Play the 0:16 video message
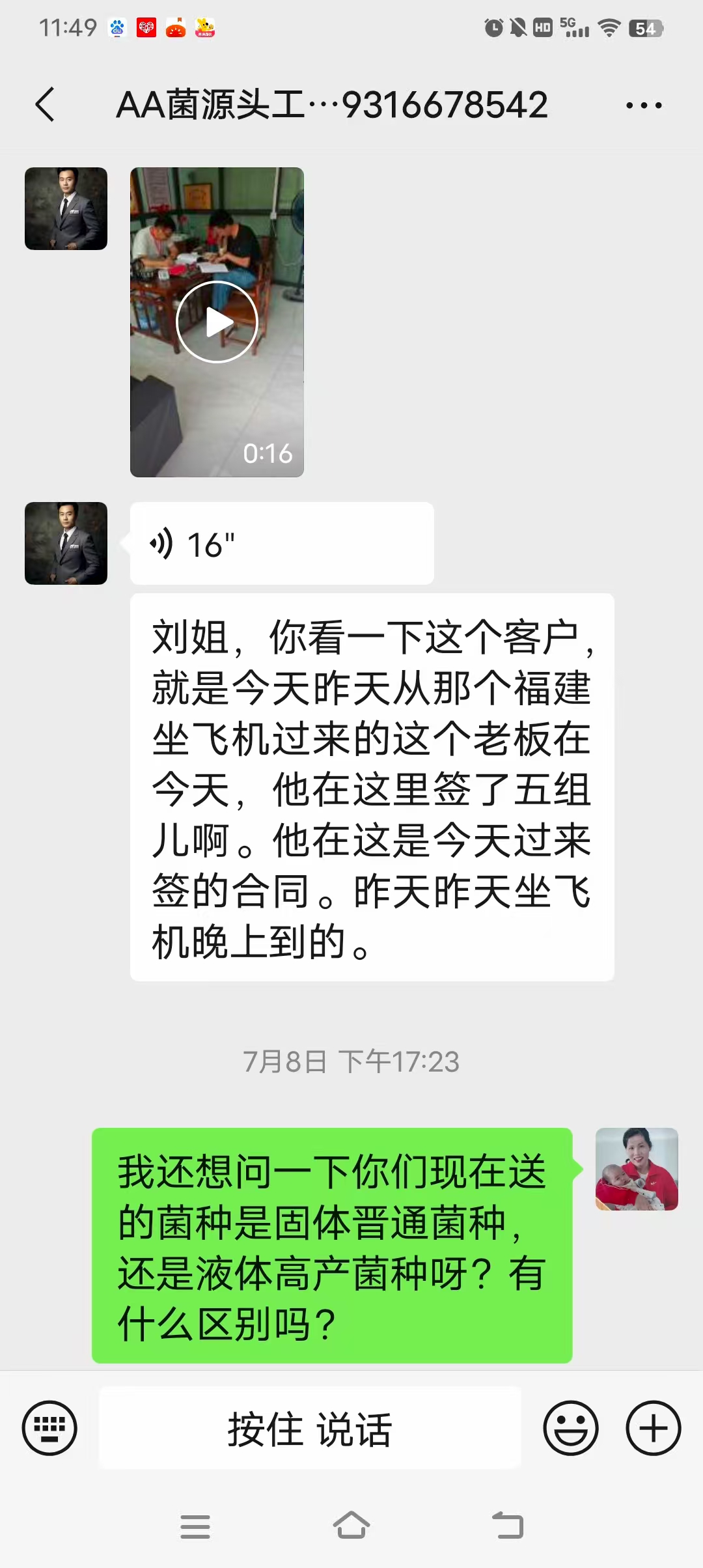Image resolution: width=703 pixels, height=1568 pixels. click(217, 322)
